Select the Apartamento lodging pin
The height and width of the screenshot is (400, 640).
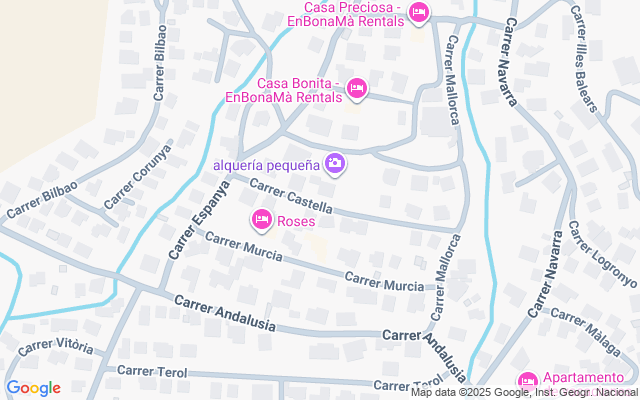tap(527, 381)
